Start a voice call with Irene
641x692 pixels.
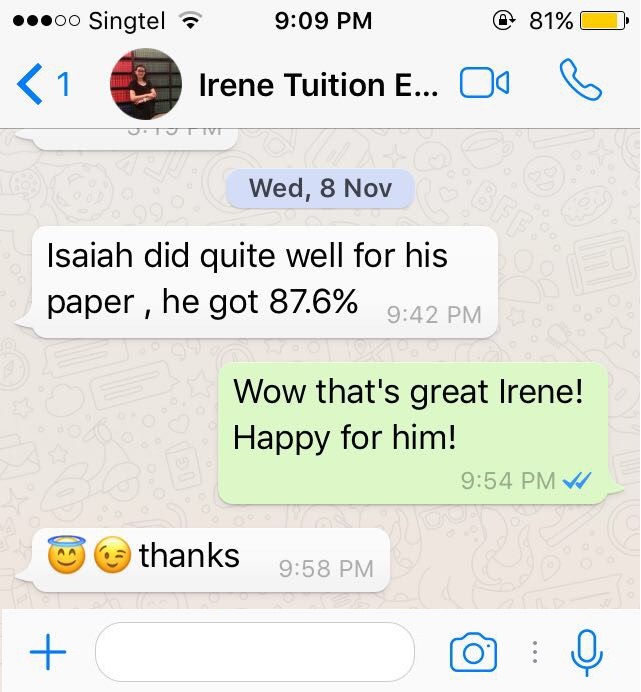(581, 83)
